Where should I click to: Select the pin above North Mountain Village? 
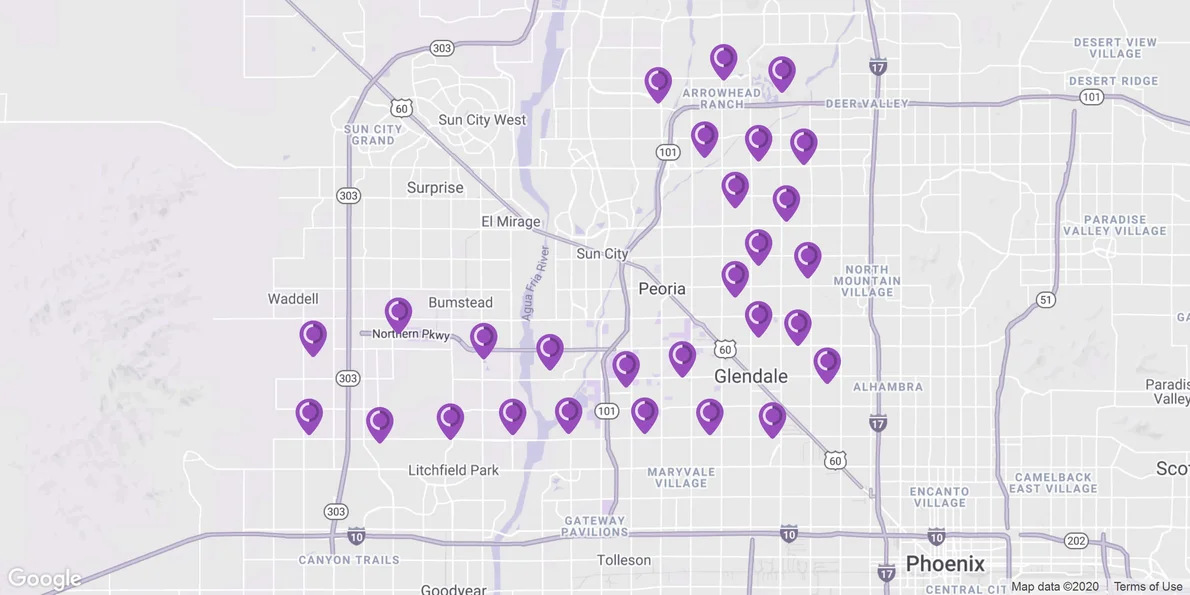coord(807,258)
